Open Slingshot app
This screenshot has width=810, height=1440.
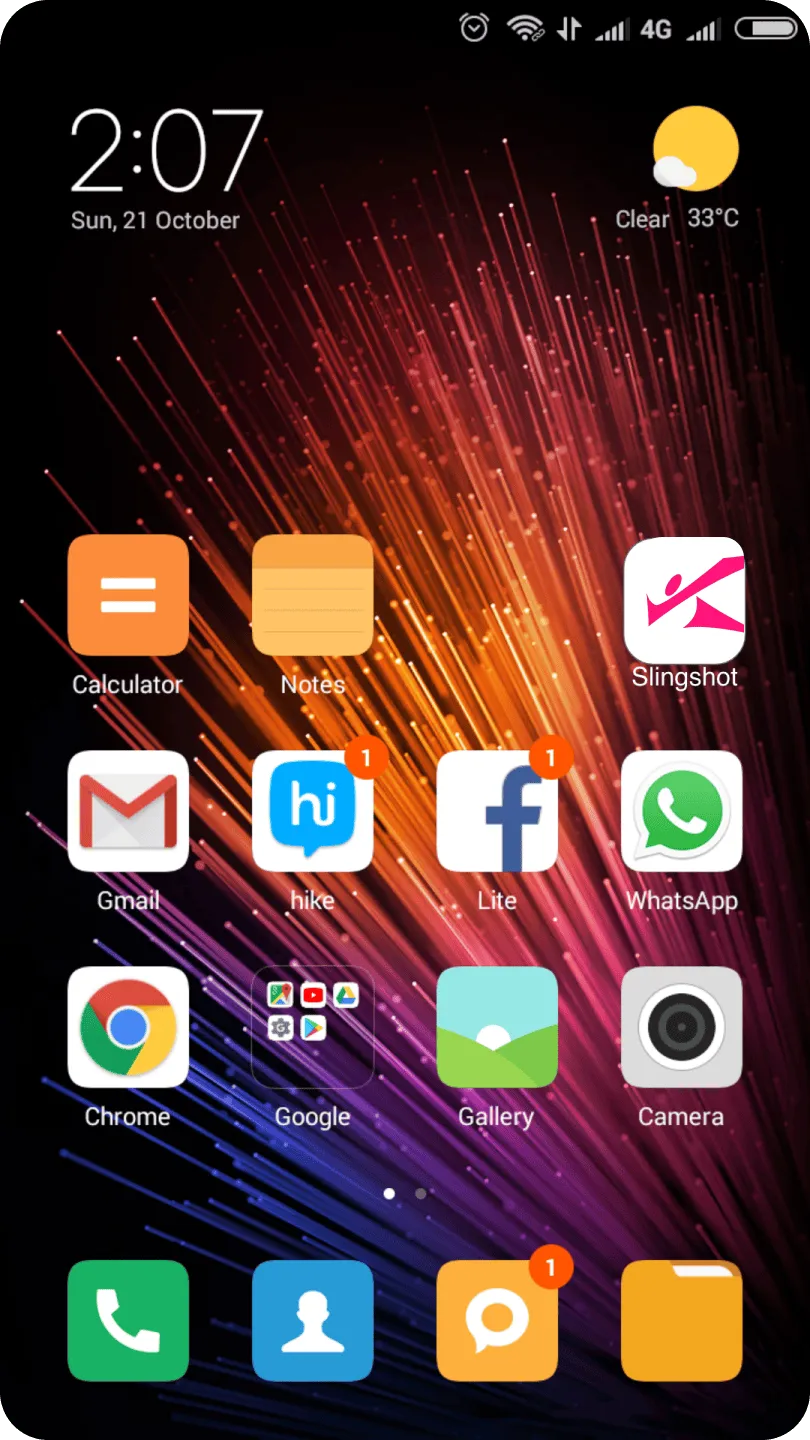click(684, 598)
